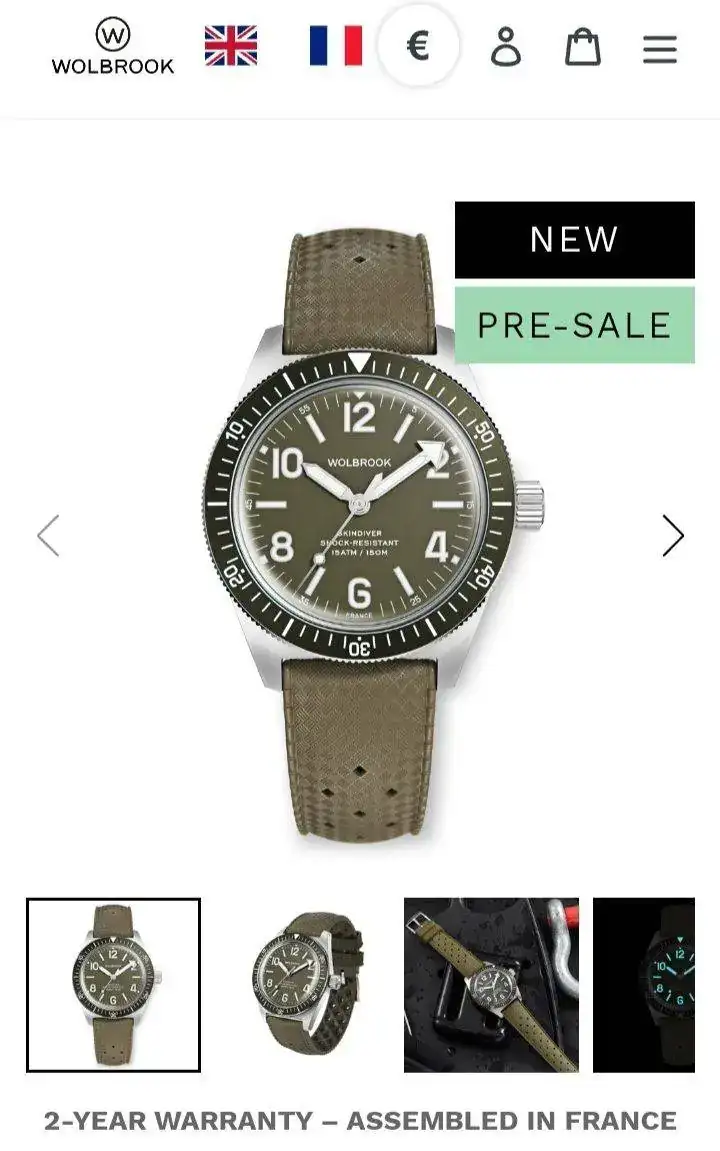Show the next product image
This screenshot has width=720, height=1151.
point(672,536)
